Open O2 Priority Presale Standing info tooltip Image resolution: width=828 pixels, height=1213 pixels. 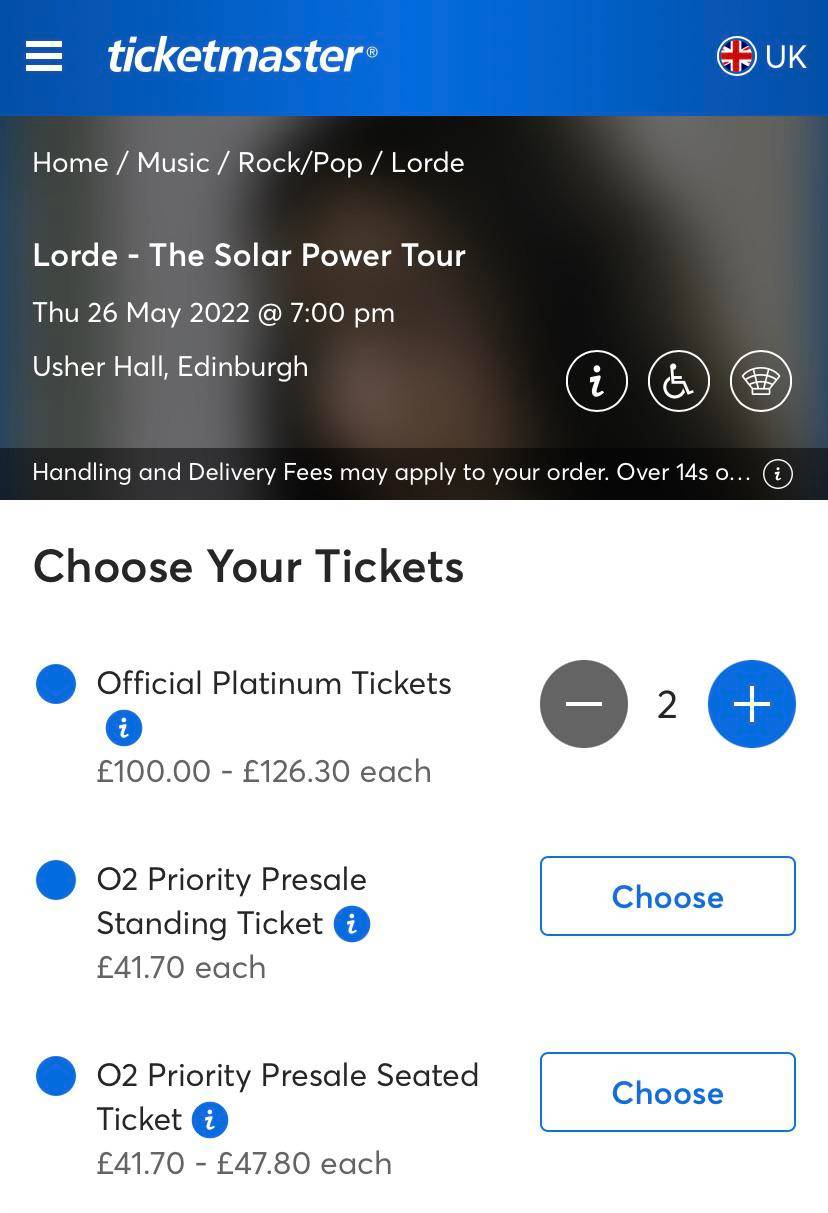349,924
